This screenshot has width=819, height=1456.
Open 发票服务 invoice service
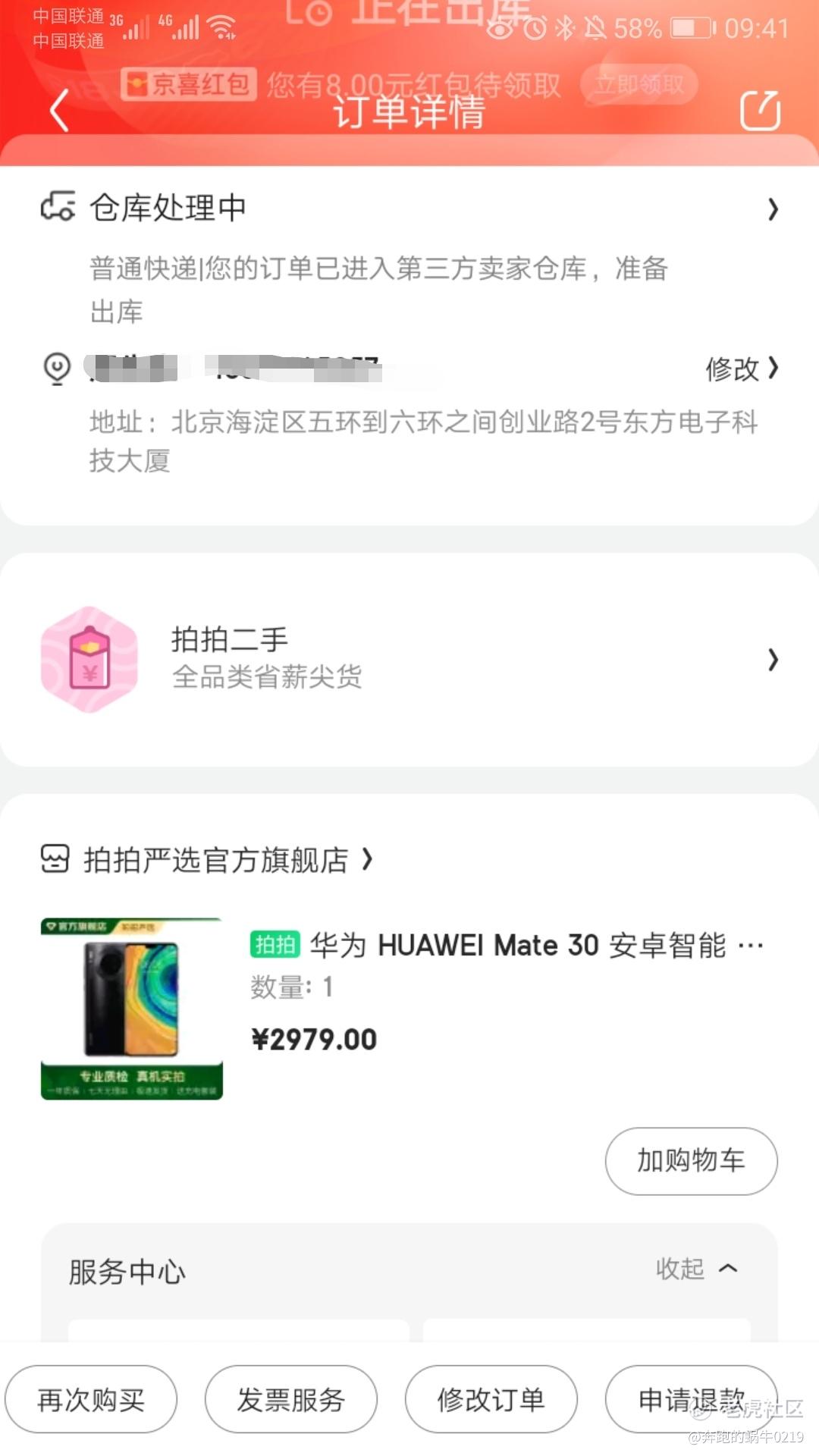pyautogui.click(x=290, y=1400)
